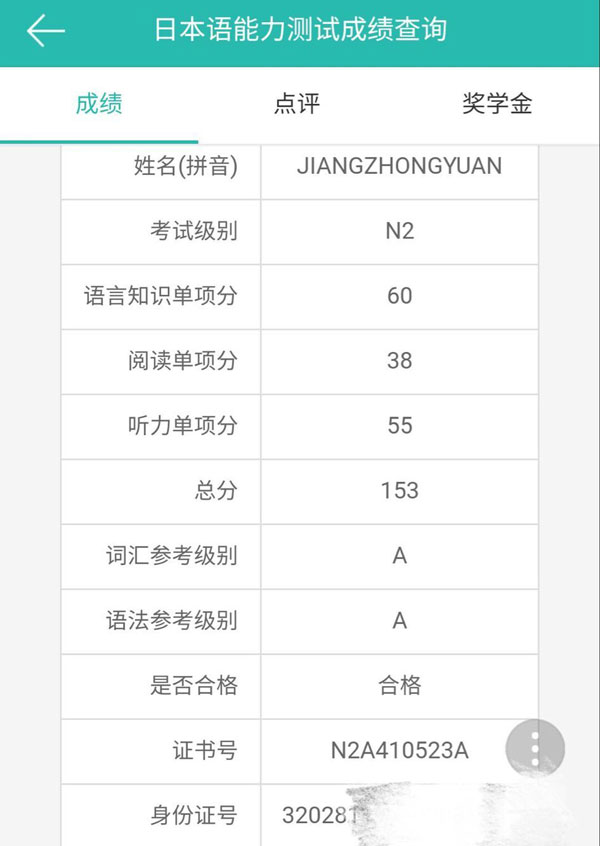
Task: Switch to the 点评 tab
Action: click(x=297, y=104)
